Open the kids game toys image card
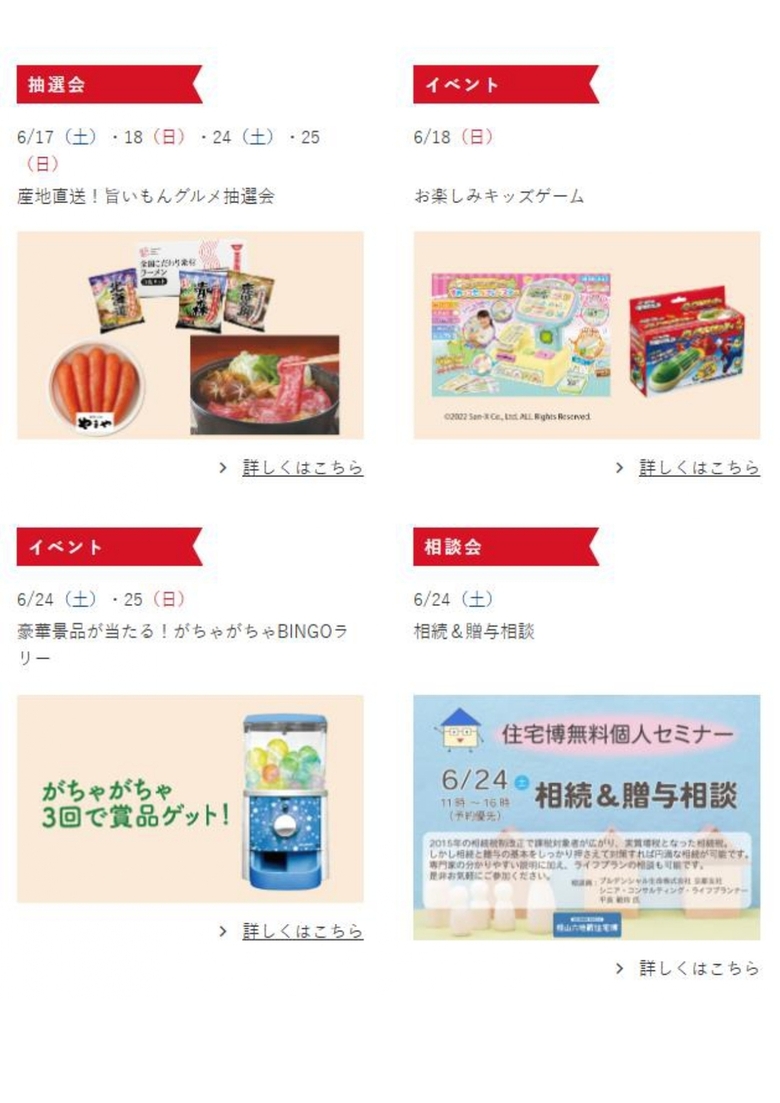Viewport: 780px width, 1103px height. click(x=587, y=335)
